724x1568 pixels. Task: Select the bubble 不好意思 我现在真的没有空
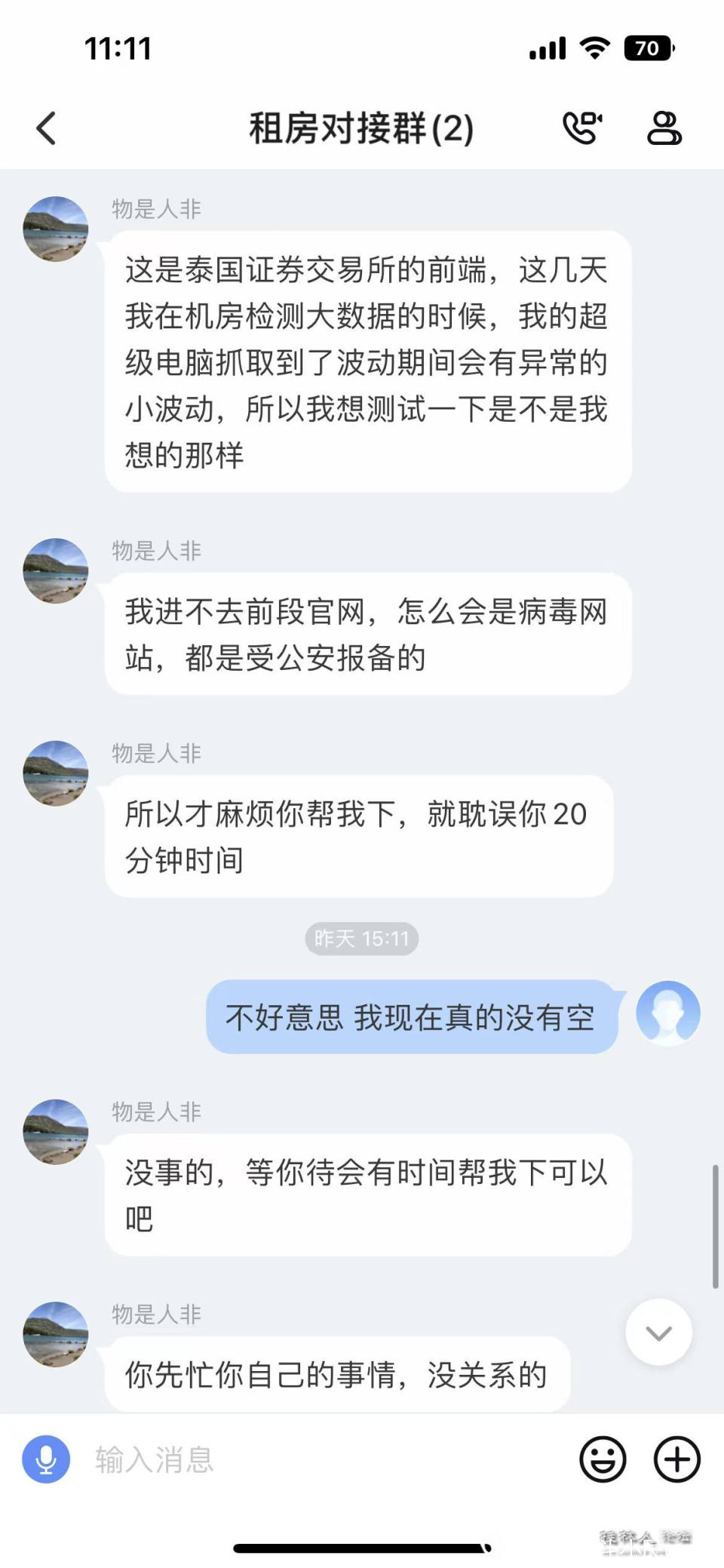pos(411,1016)
